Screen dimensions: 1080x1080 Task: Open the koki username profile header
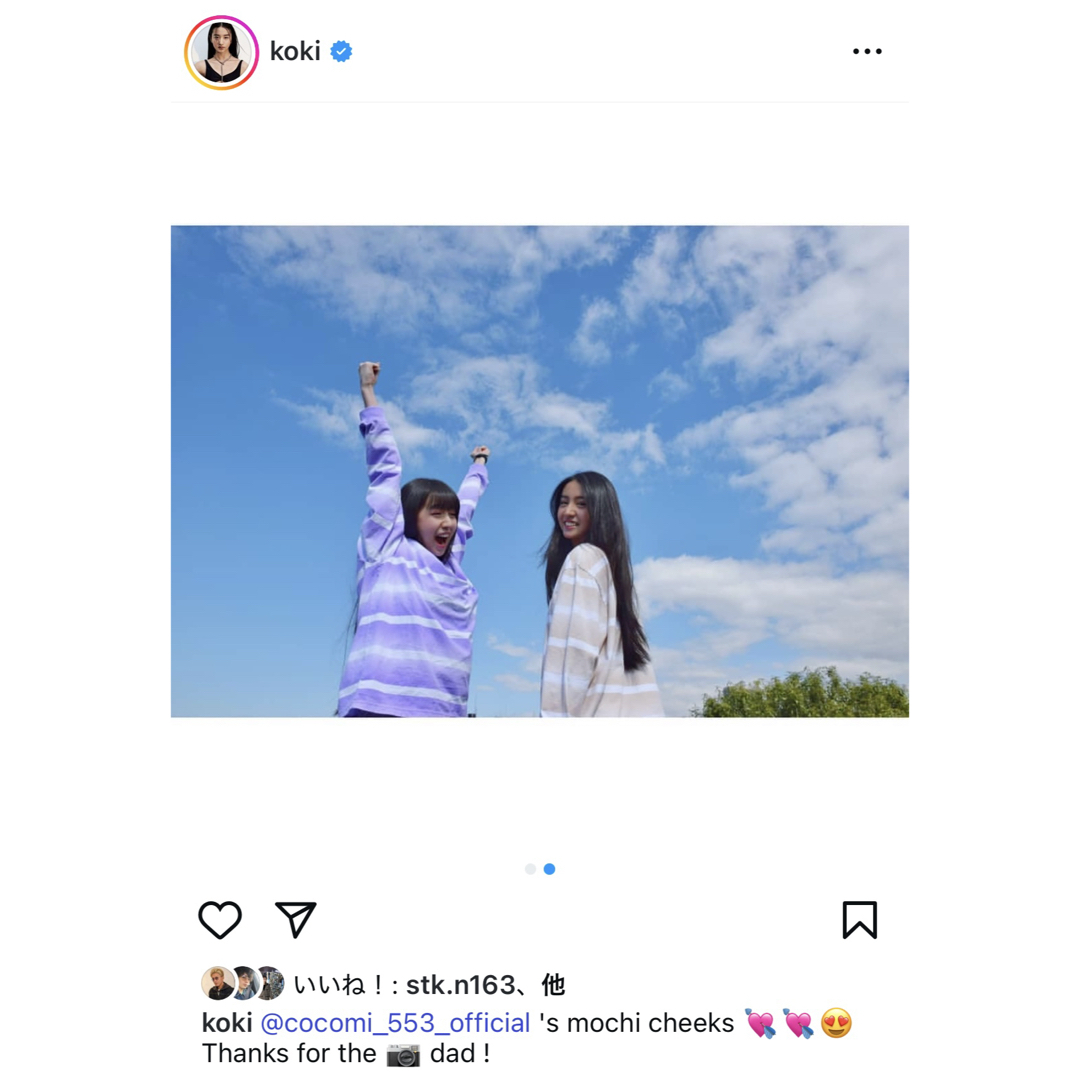coord(295,52)
